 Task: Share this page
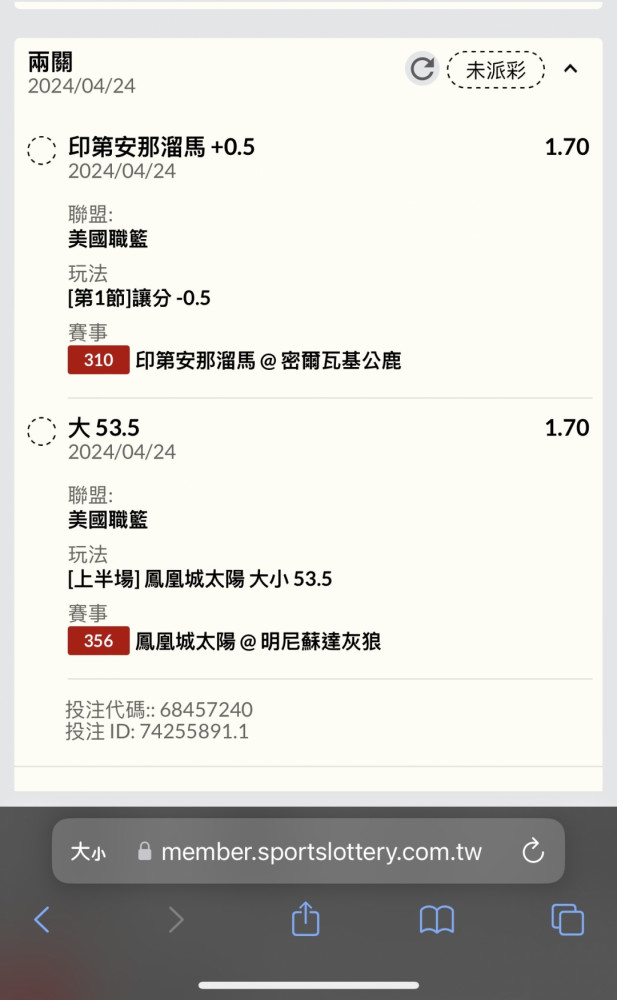click(306, 918)
